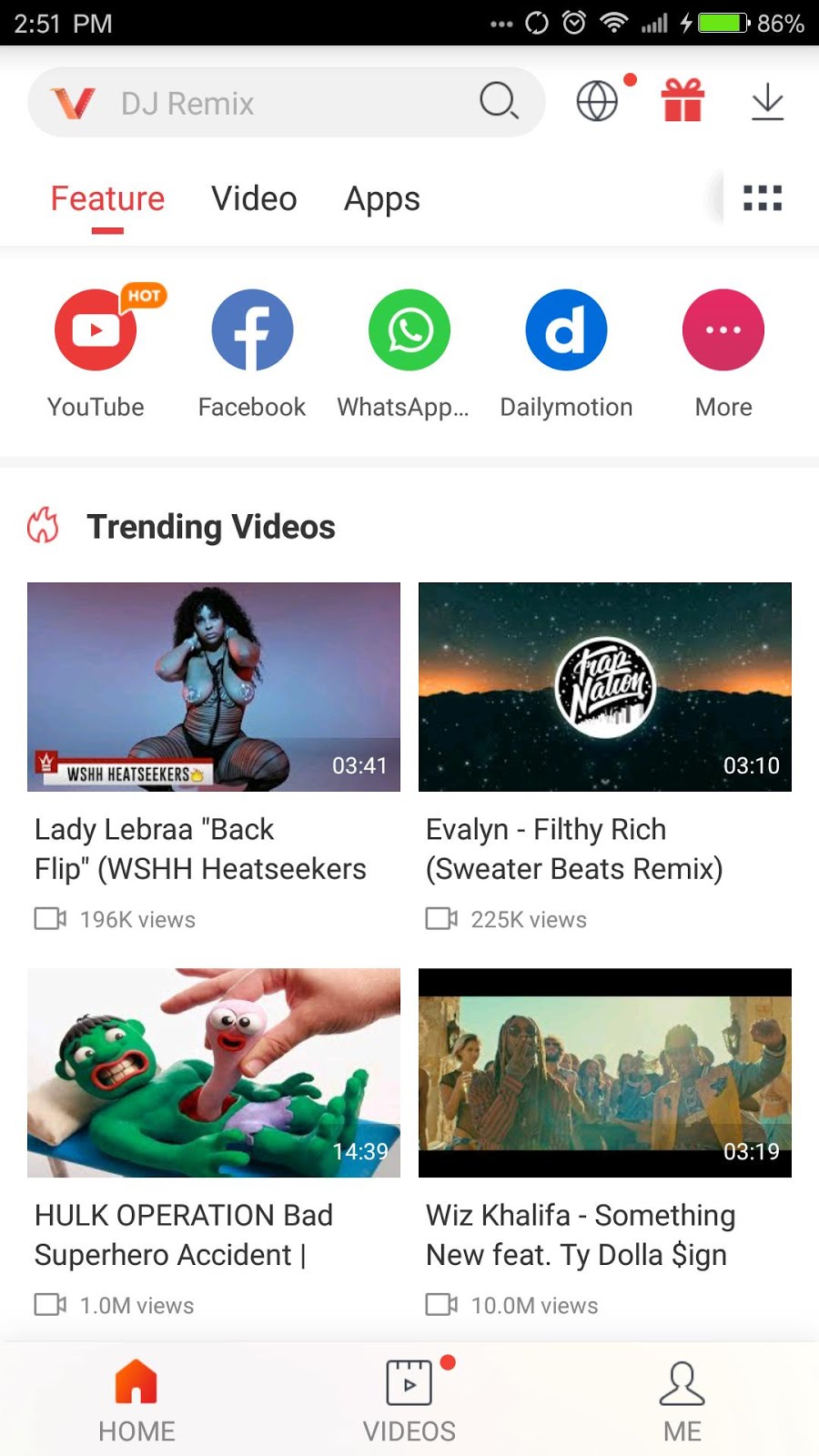Play the Lady Lebraa "Back Flip" video
Image resolution: width=819 pixels, height=1456 pixels.
pos(214,687)
